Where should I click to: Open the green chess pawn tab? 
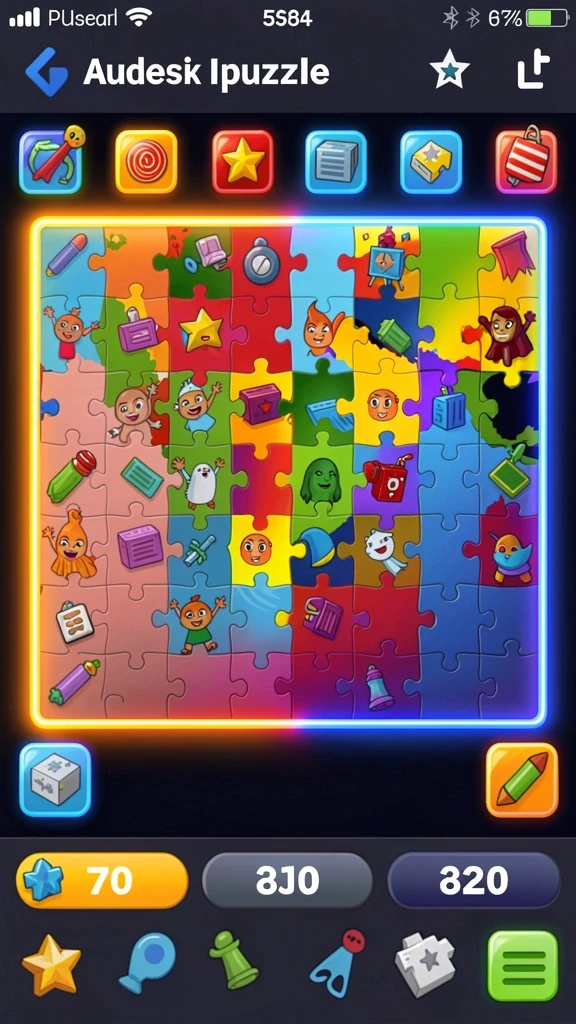[233, 959]
